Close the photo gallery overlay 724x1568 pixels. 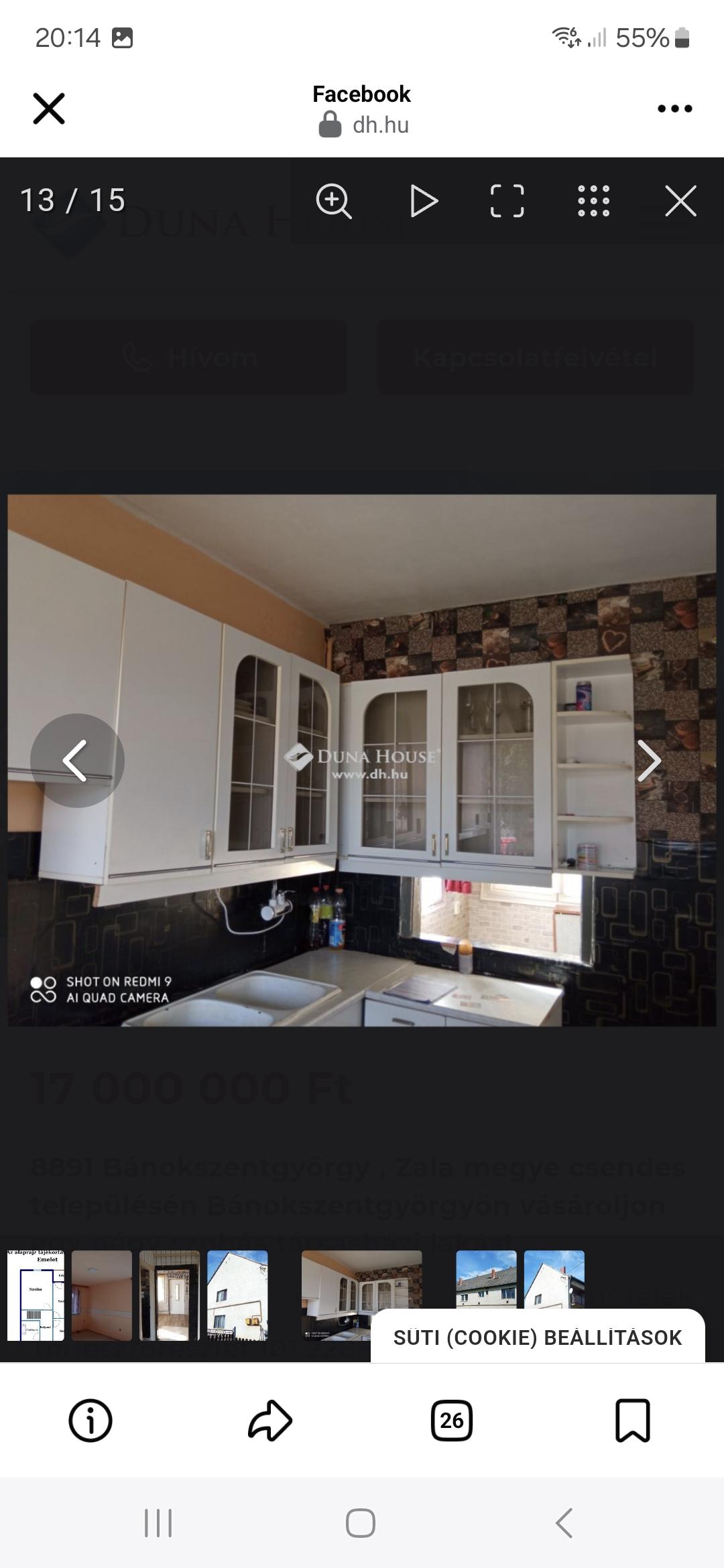click(680, 201)
